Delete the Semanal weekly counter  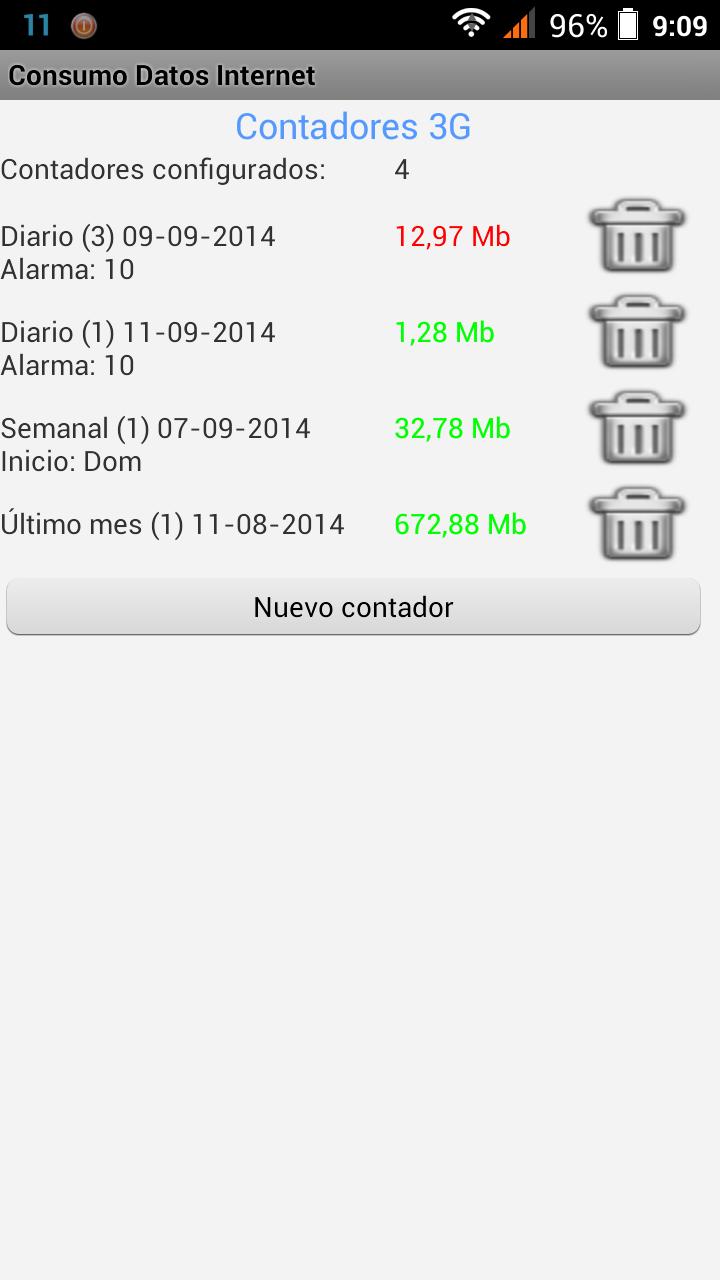pyautogui.click(x=637, y=428)
